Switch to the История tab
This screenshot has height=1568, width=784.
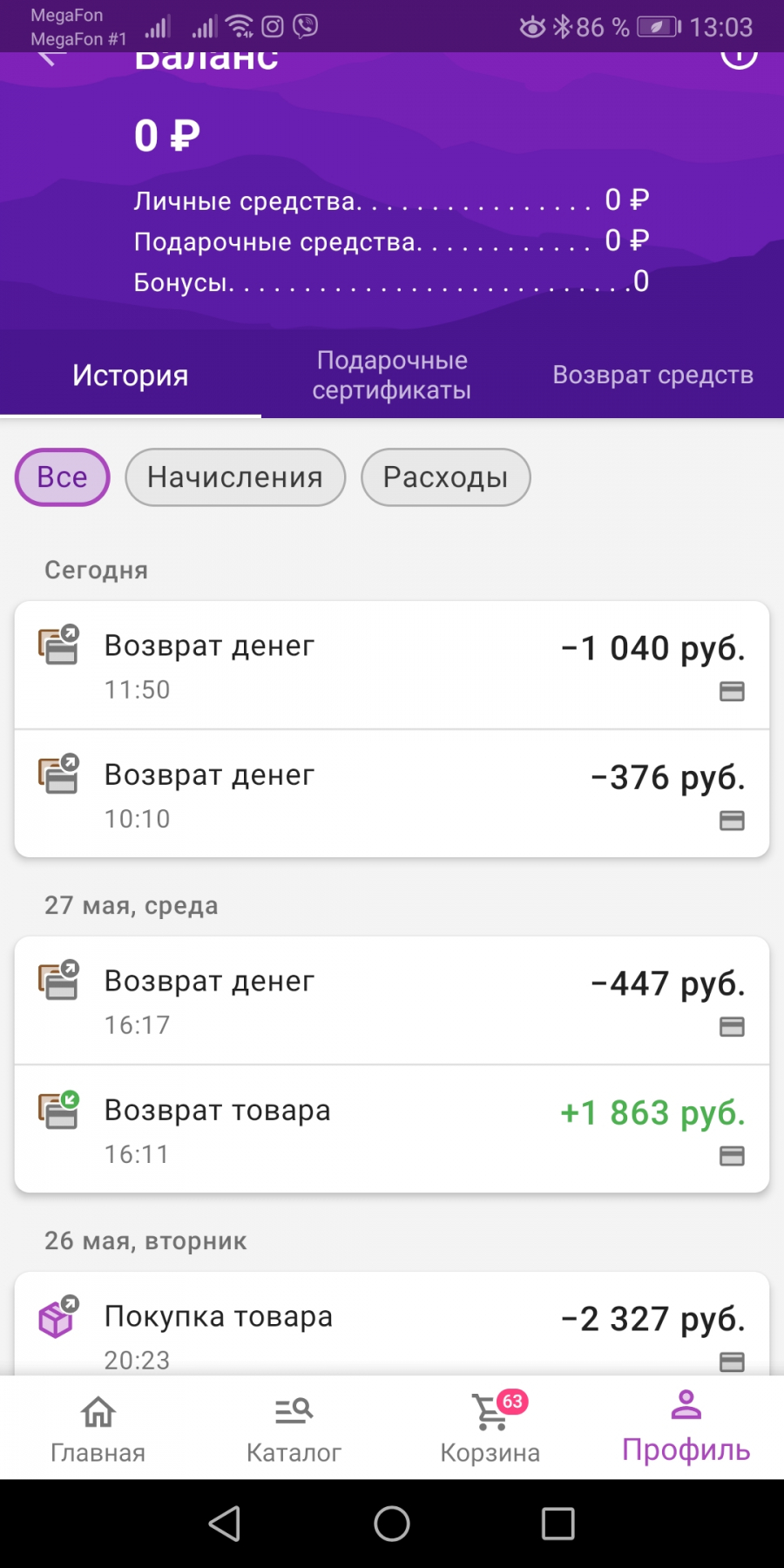131,375
